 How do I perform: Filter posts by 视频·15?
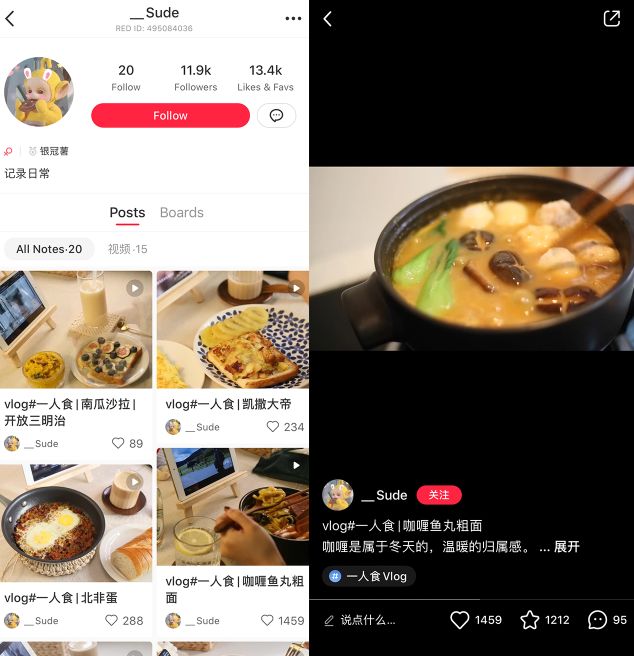(x=127, y=249)
